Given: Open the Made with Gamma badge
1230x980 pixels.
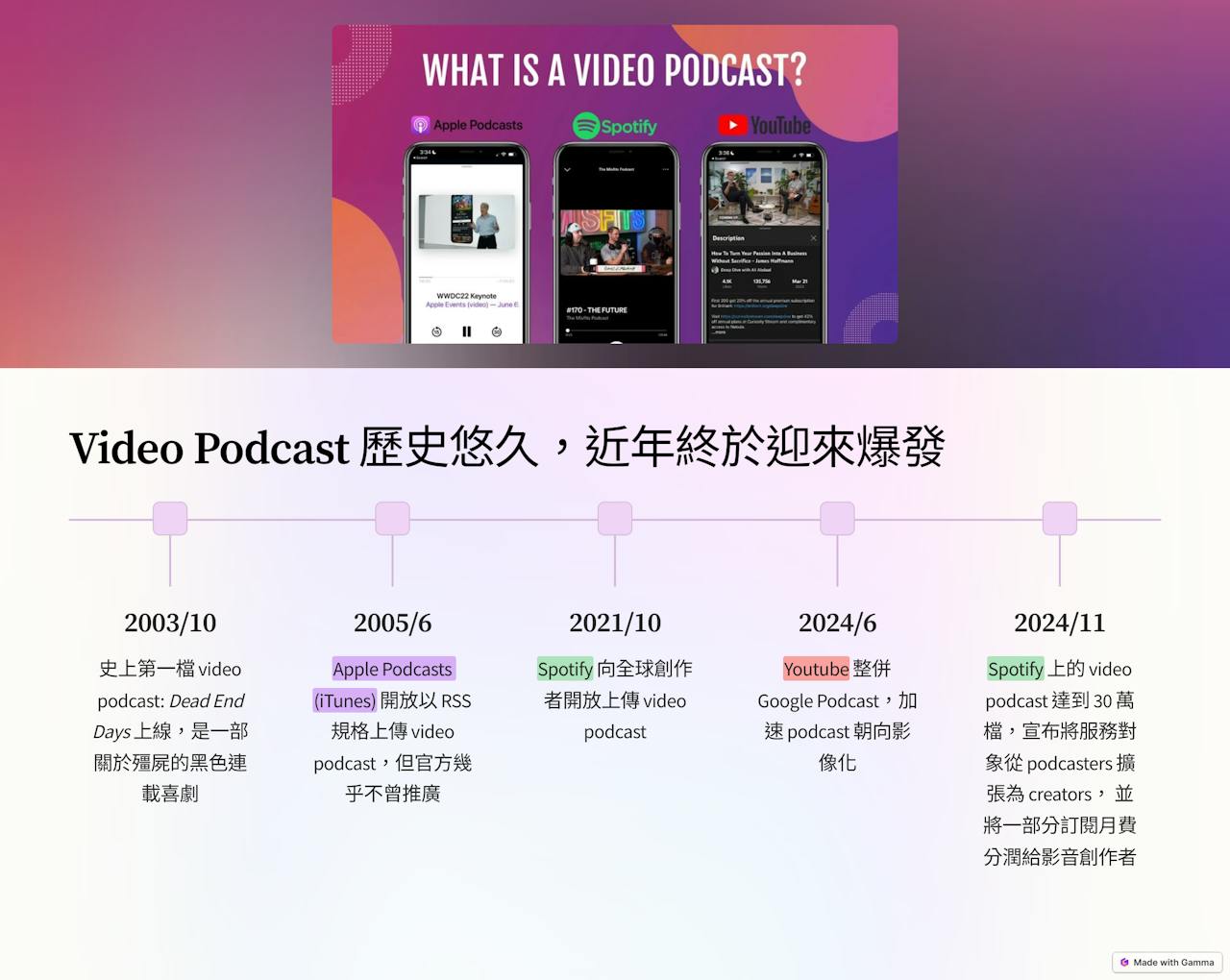Looking at the screenshot, I should click(x=1167, y=962).
